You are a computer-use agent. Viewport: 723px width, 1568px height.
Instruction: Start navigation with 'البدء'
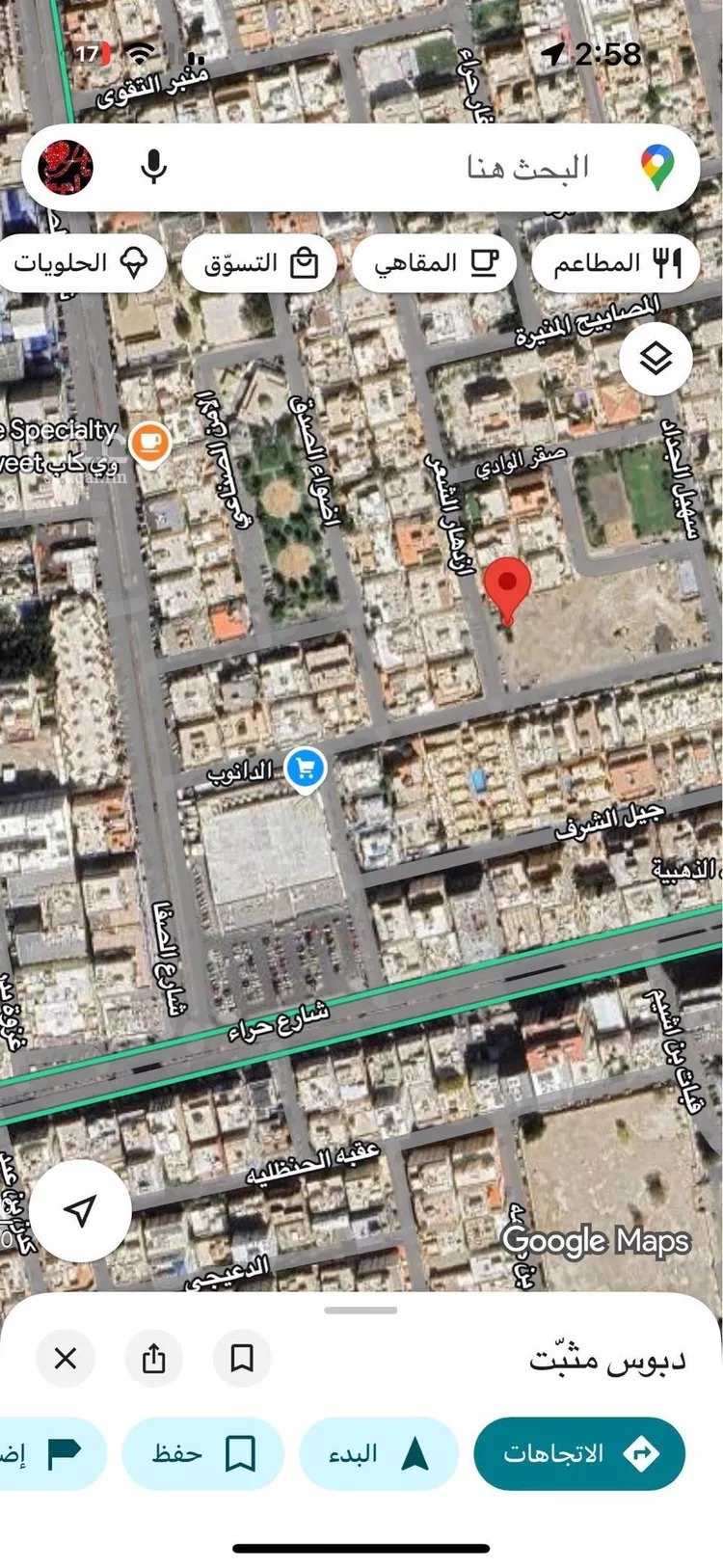pos(378,1453)
